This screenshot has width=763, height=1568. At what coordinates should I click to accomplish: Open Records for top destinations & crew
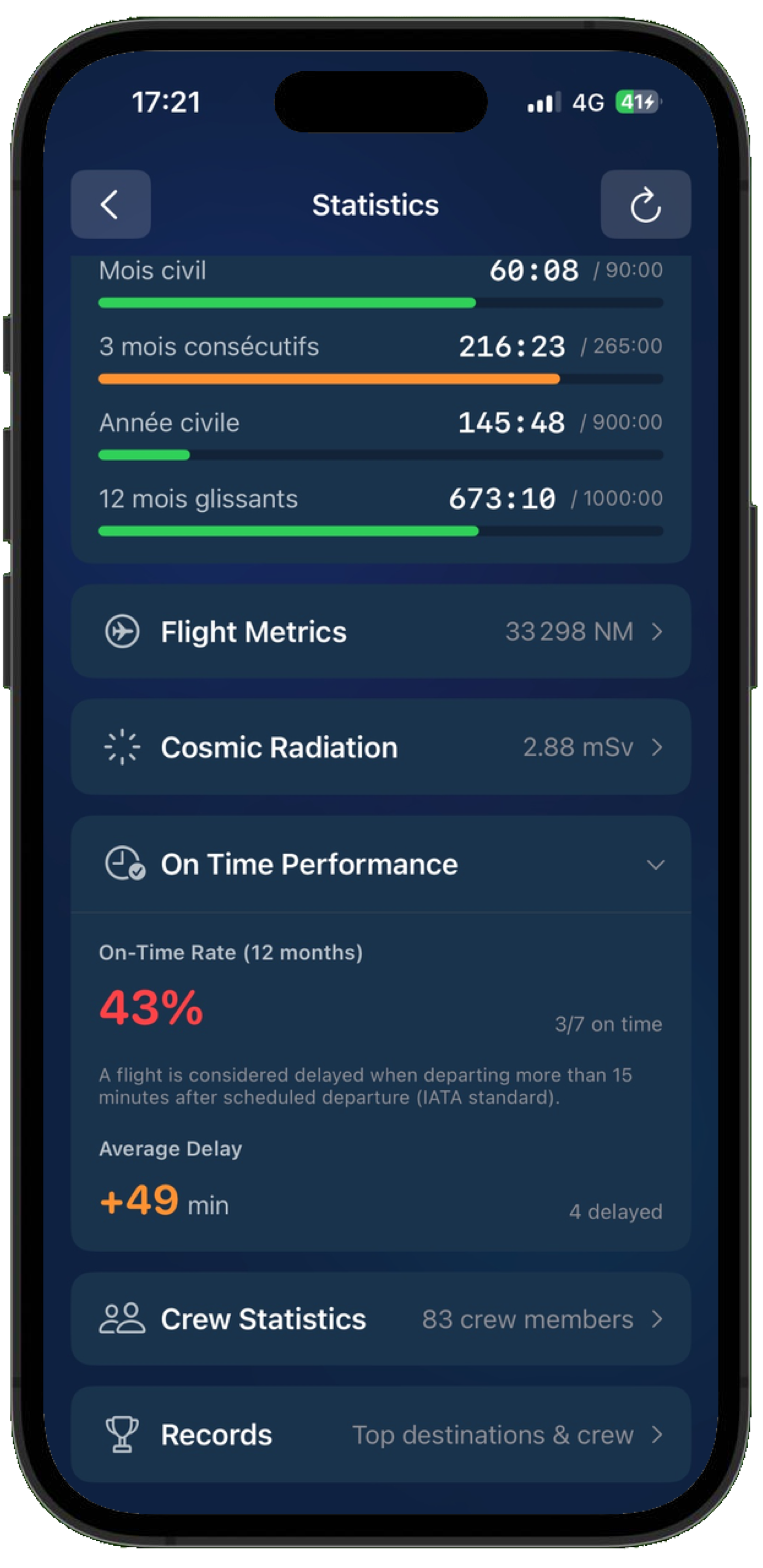pyautogui.click(x=380, y=1435)
